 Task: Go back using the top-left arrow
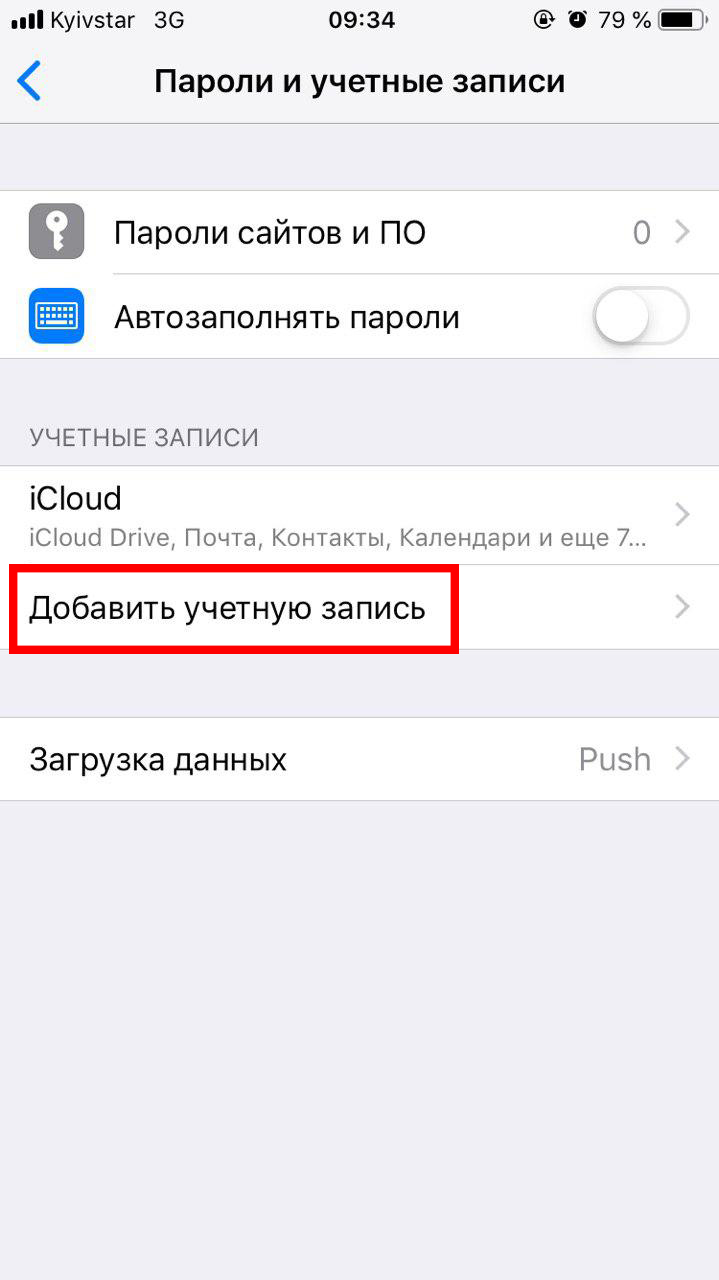(x=30, y=81)
